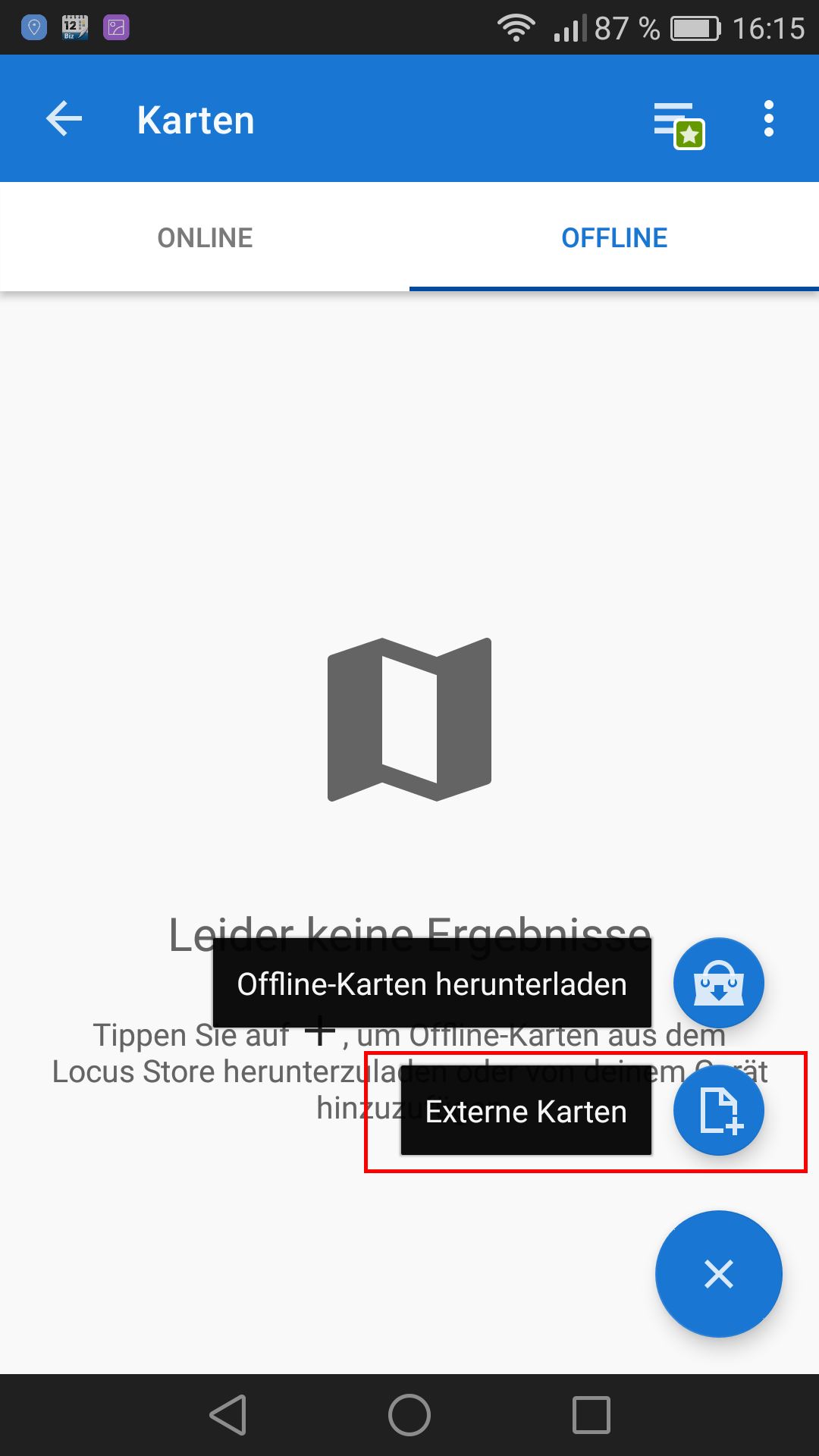
Task: Close the floating action menu
Action: click(x=718, y=1274)
